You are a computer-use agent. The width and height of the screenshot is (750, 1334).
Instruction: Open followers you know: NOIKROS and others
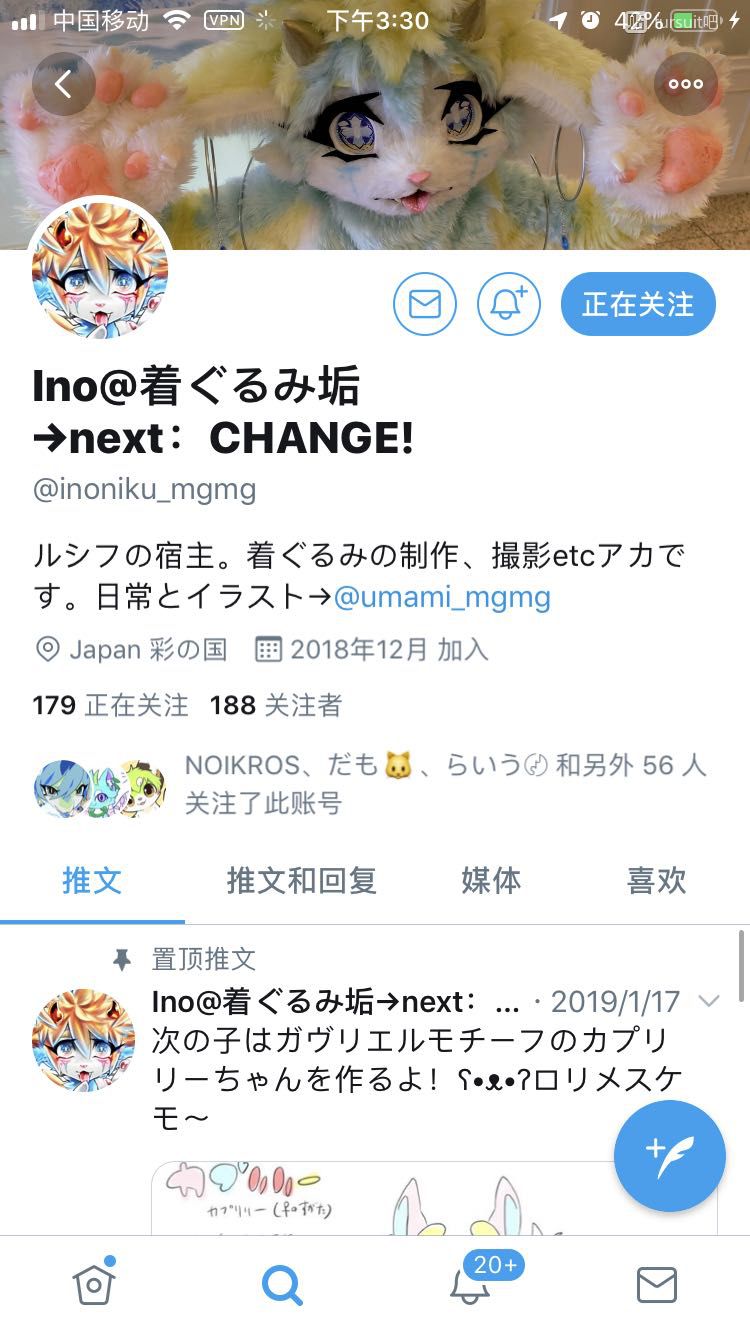tap(445, 784)
